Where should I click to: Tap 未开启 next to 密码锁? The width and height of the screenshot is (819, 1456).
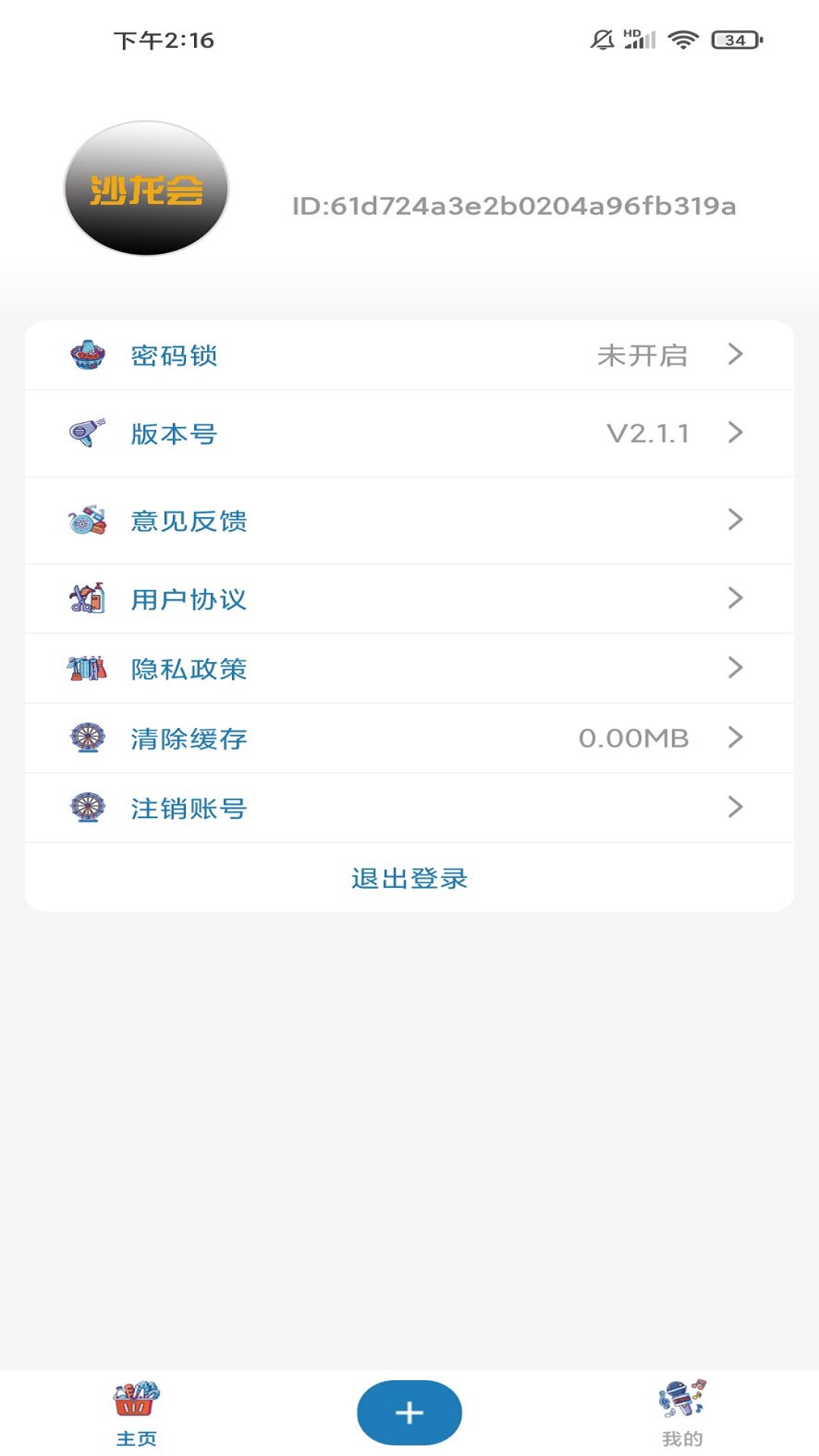point(641,356)
